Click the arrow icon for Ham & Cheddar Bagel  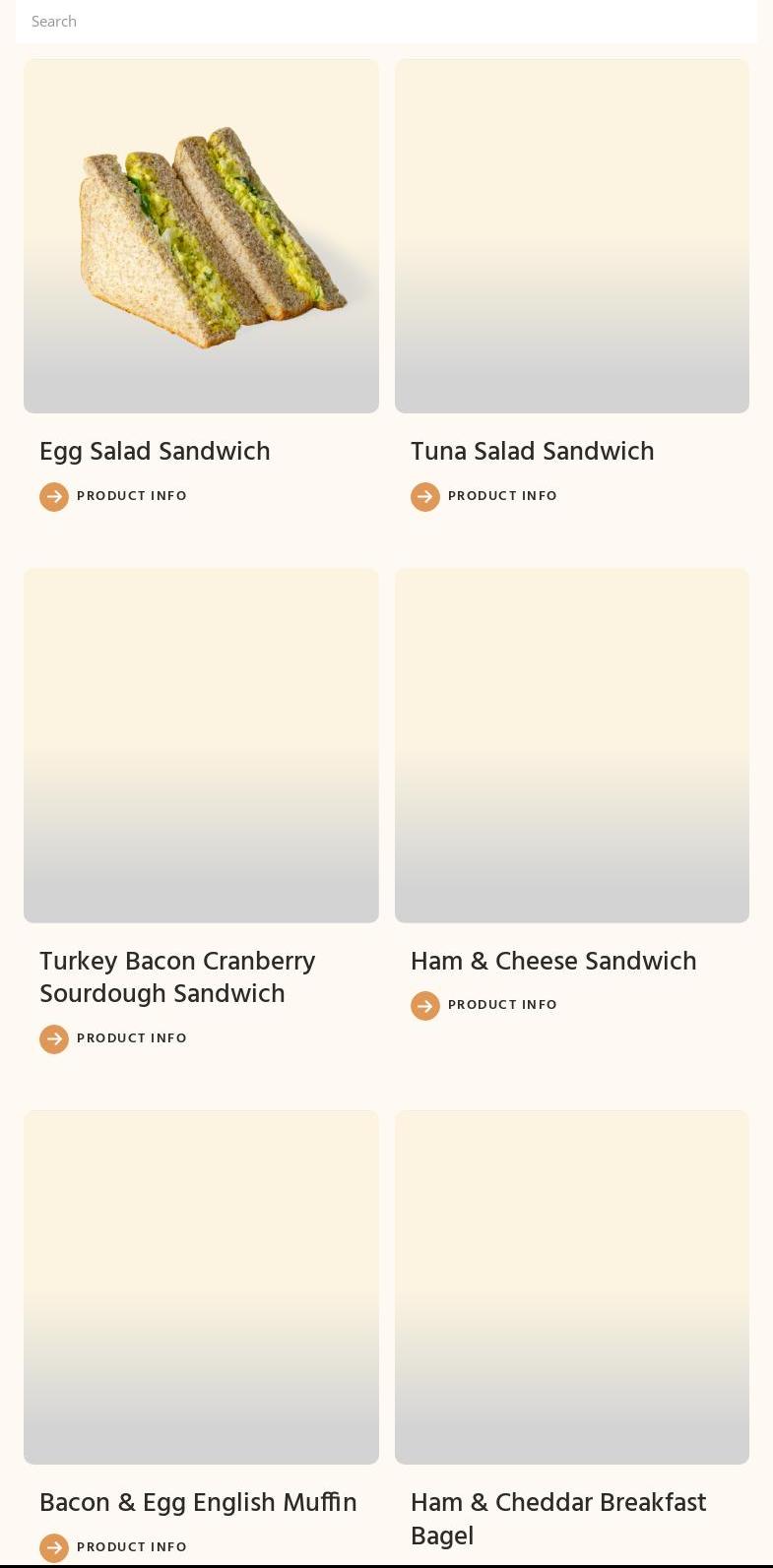pos(425,1565)
